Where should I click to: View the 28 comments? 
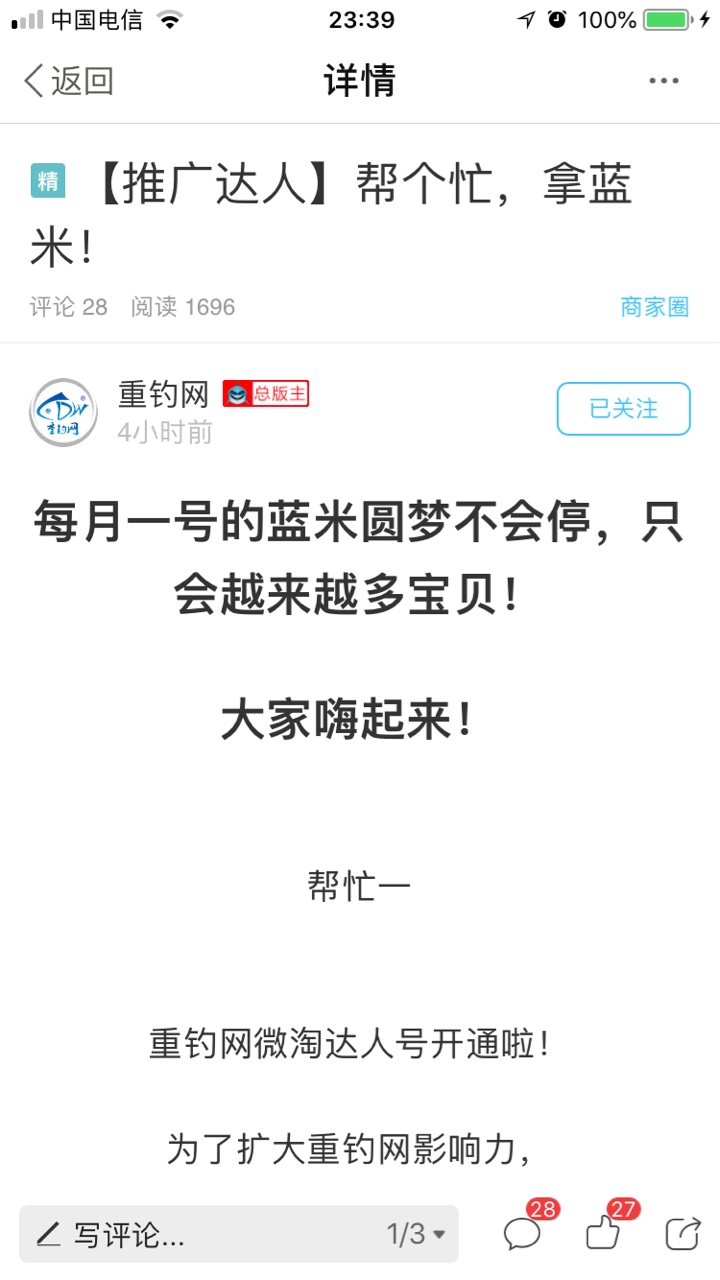tap(523, 1233)
